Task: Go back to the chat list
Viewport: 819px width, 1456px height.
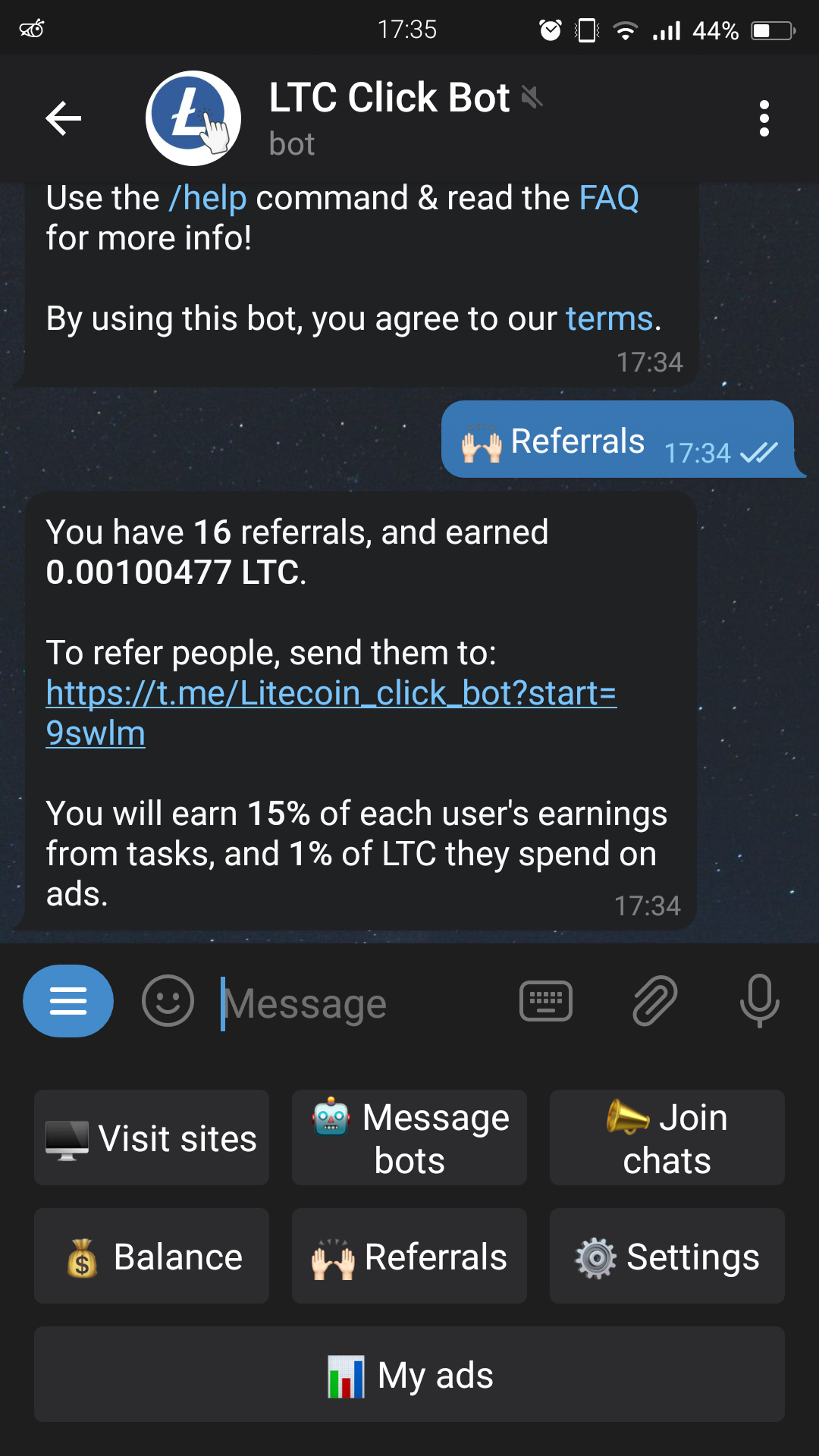Action: pyautogui.click(x=64, y=118)
